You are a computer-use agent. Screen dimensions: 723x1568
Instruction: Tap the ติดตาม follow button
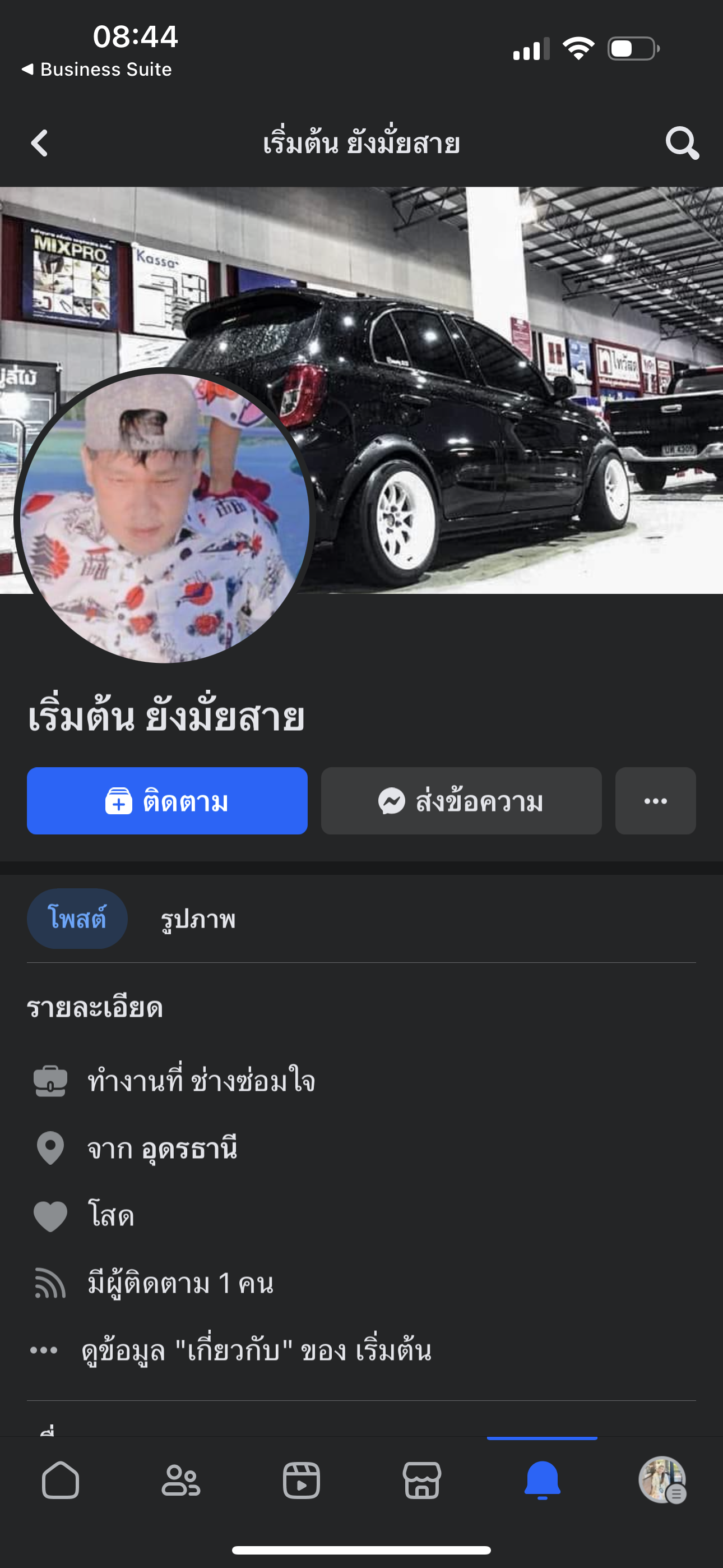[167, 801]
